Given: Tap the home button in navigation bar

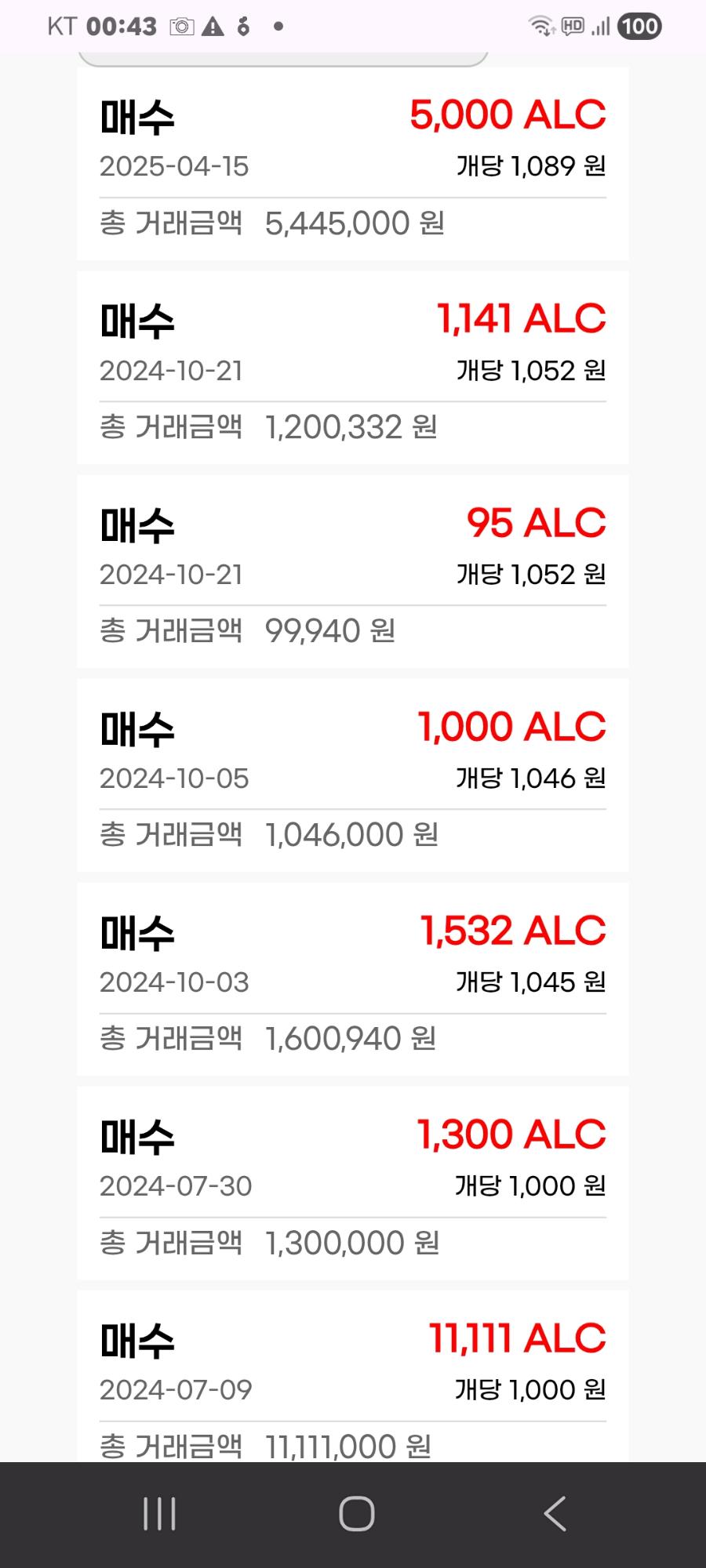Looking at the screenshot, I should click(x=356, y=1513).
